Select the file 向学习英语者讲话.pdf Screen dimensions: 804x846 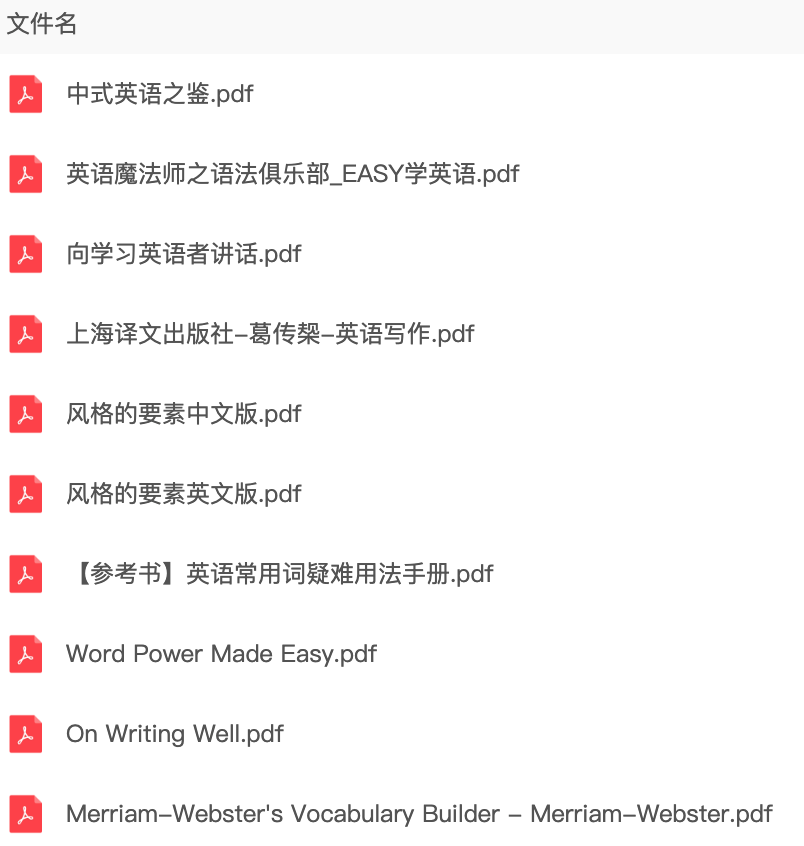coord(183,254)
